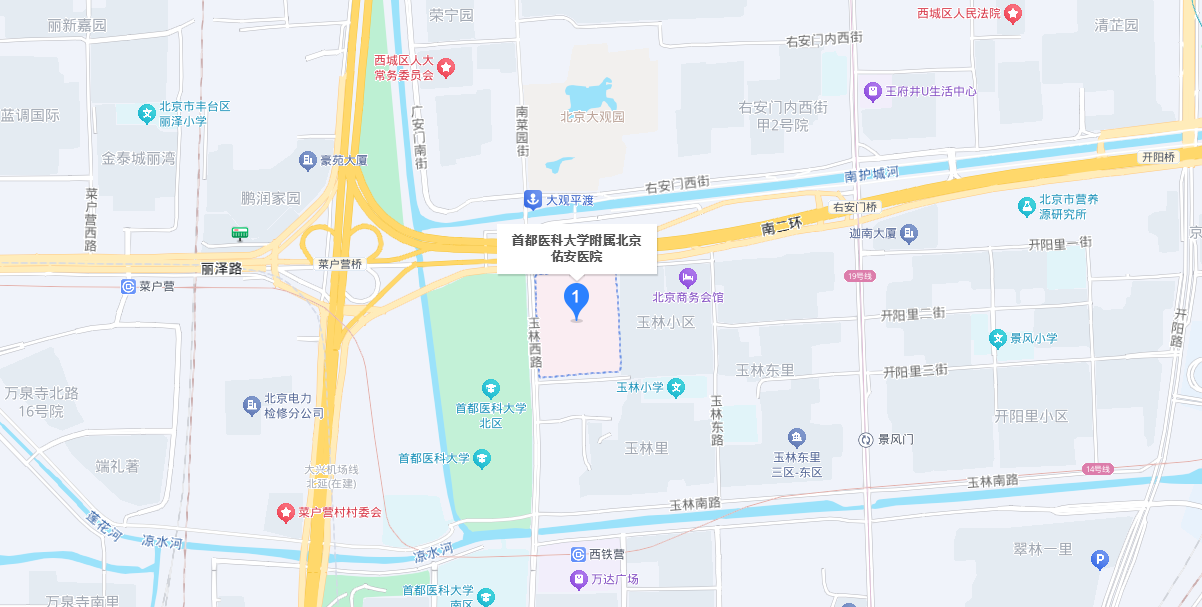Select the 西铁营 subway station marker
Image resolution: width=1202 pixels, height=607 pixels.
[578, 554]
